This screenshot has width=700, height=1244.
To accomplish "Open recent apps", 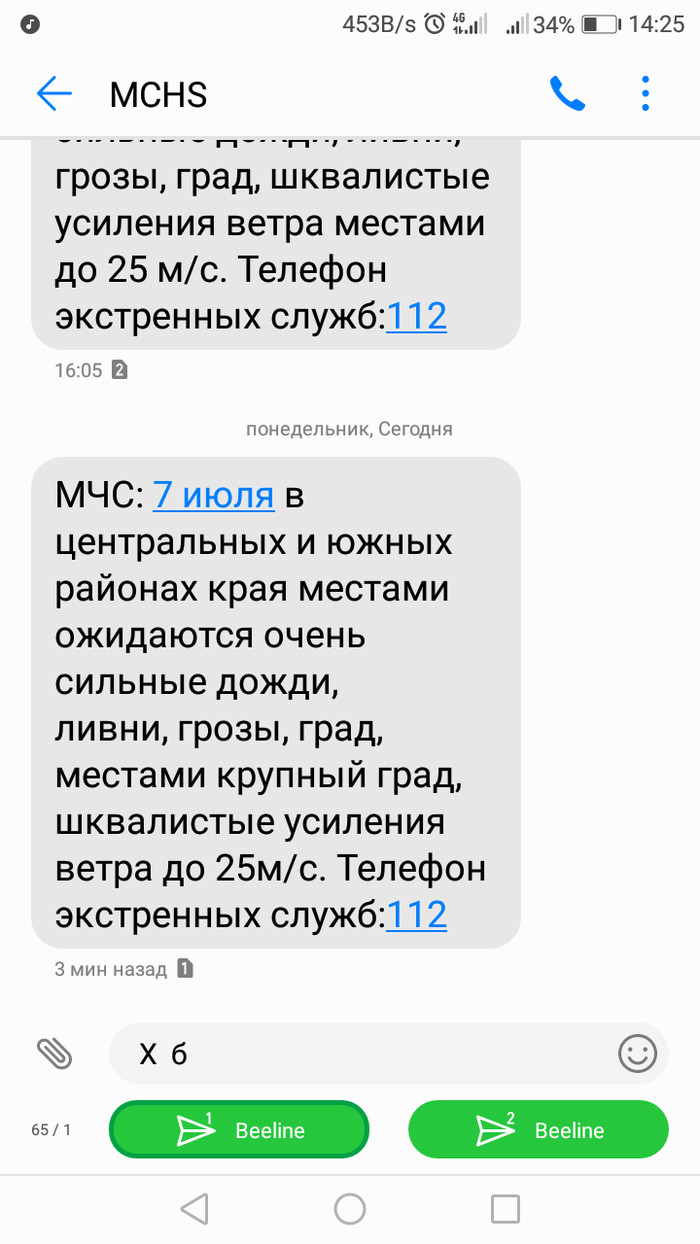I will coord(505,1209).
